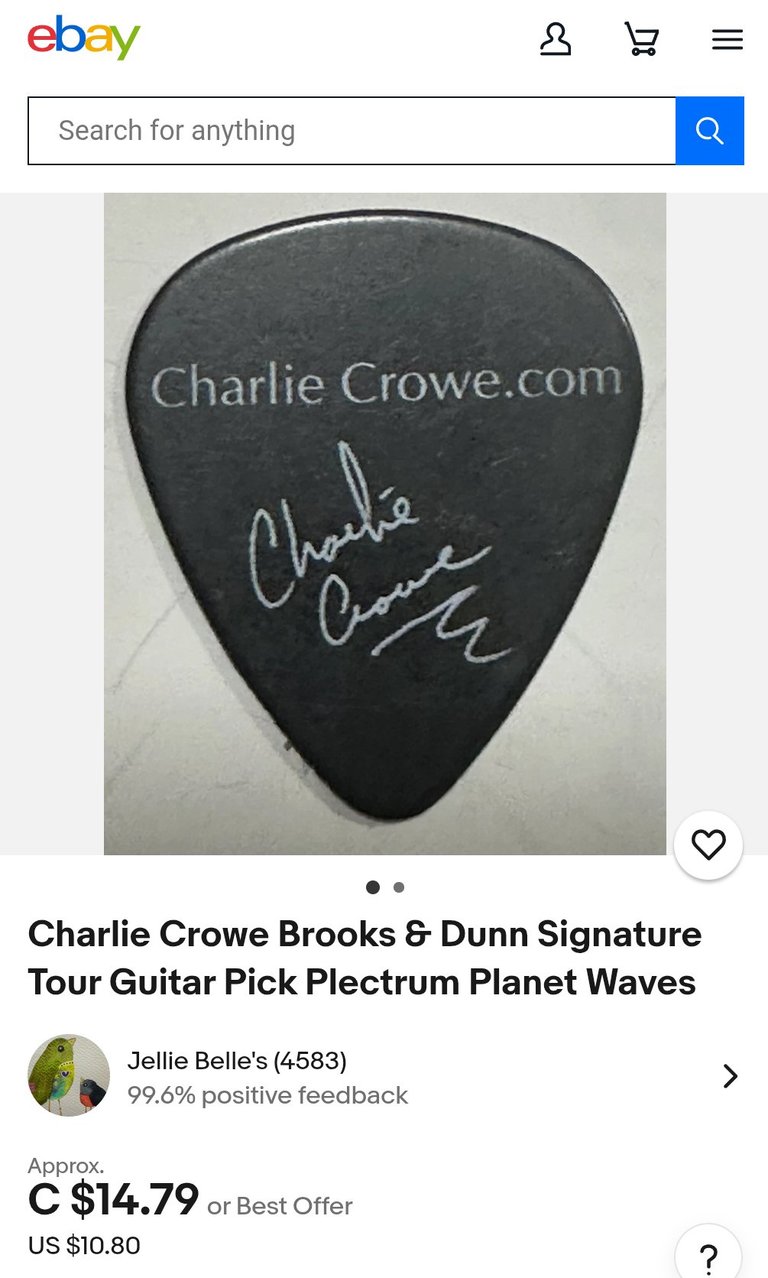Open the account profile icon
768x1278 pixels.
pos(555,39)
